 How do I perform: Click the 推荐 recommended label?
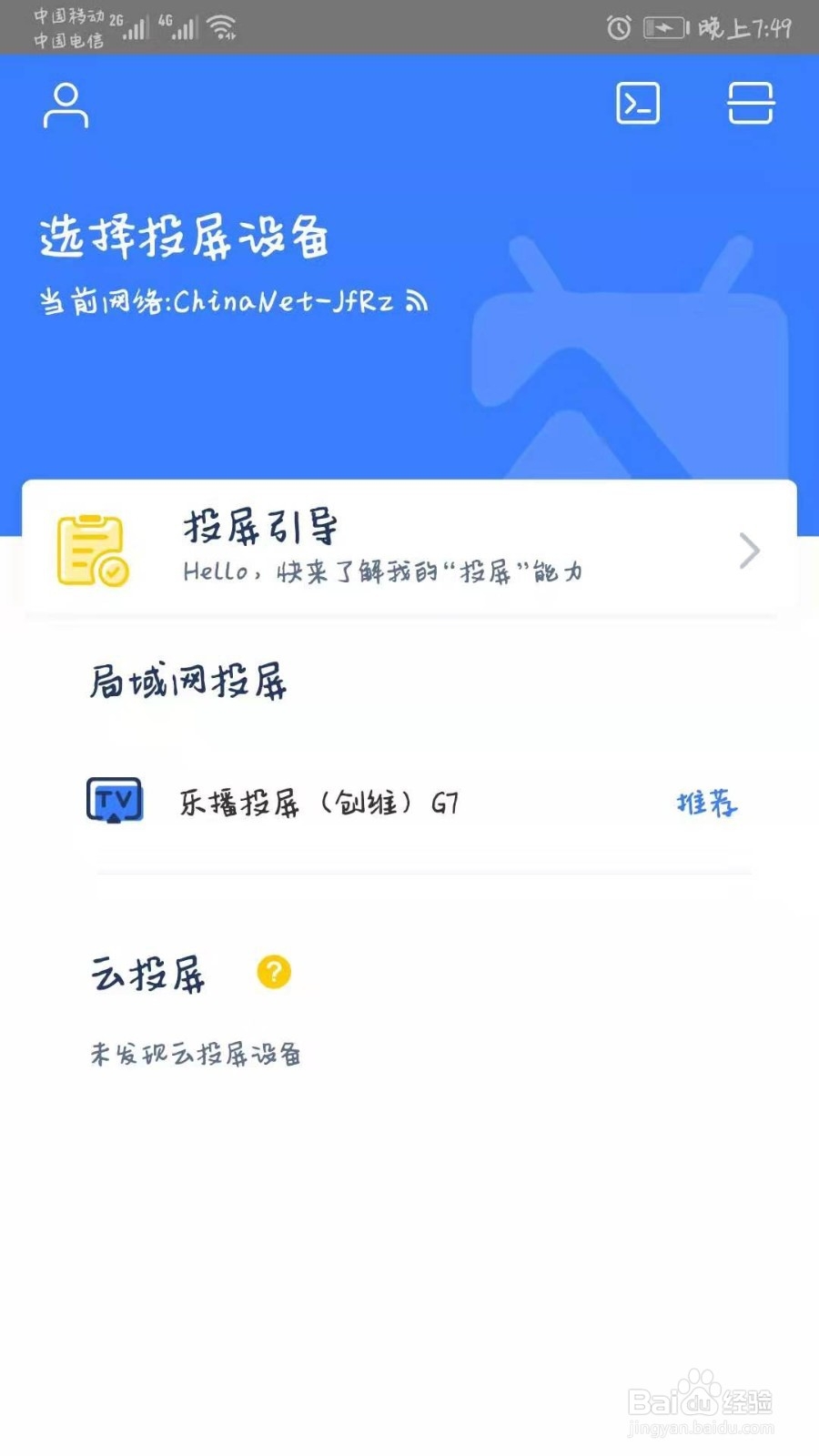[x=704, y=803]
